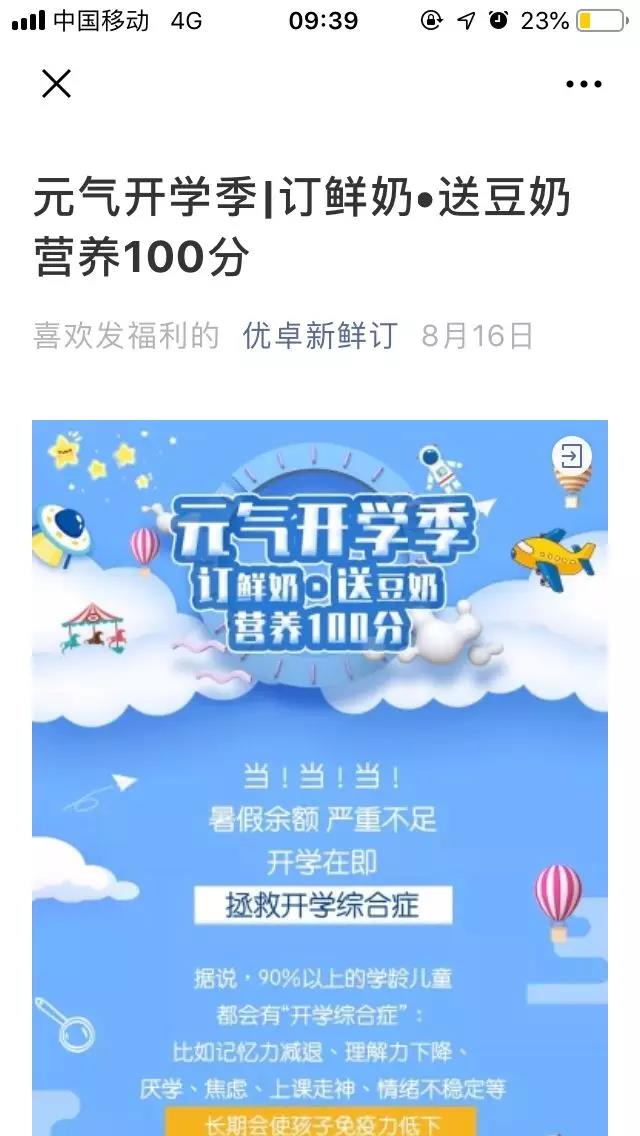Close the article page
This screenshot has height=1136, width=640.
[x=56, y=84]
